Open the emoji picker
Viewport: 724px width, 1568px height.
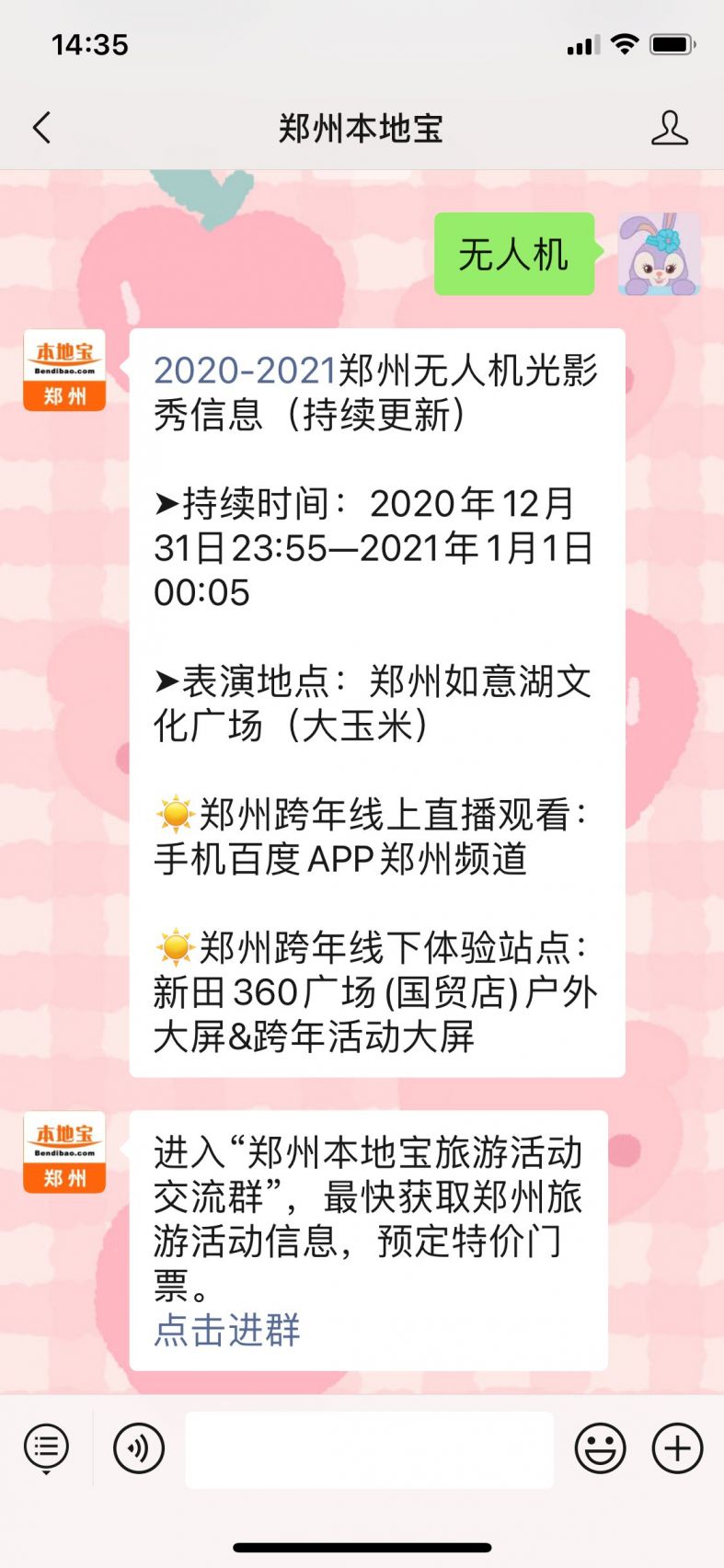600,1448
